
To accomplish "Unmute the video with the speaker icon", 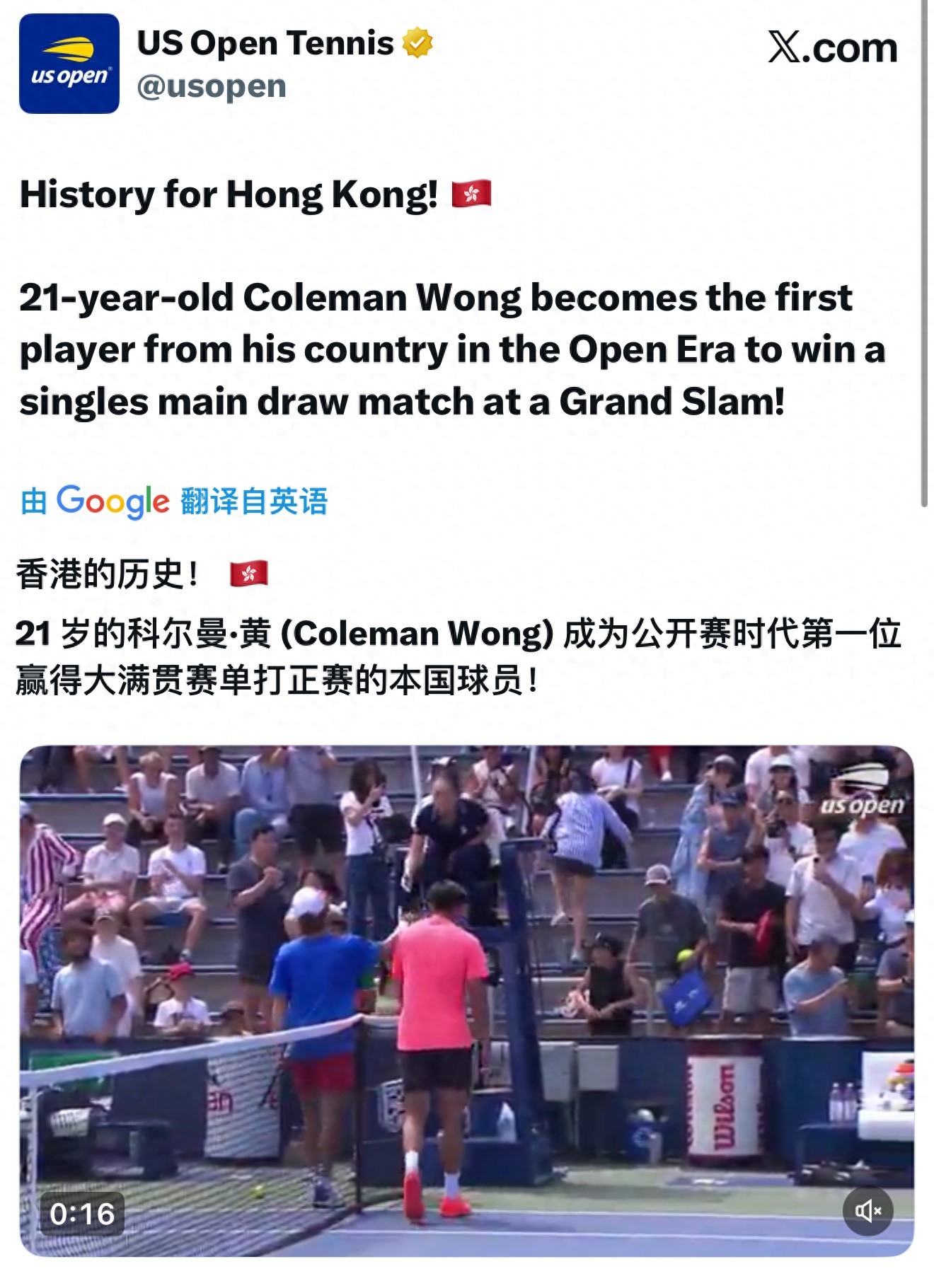I will pos(867,1211).
